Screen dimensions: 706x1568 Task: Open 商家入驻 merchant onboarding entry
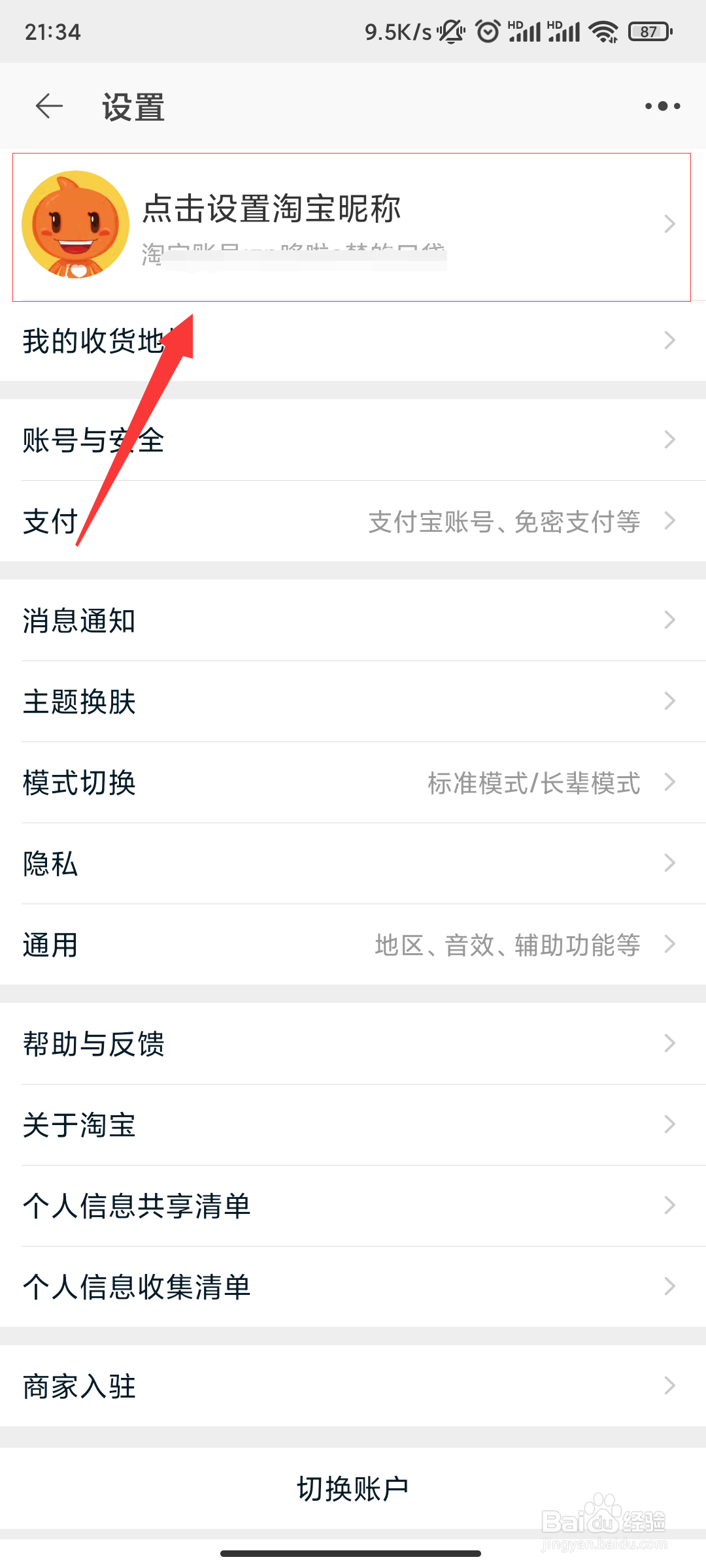pos(353,1384)
